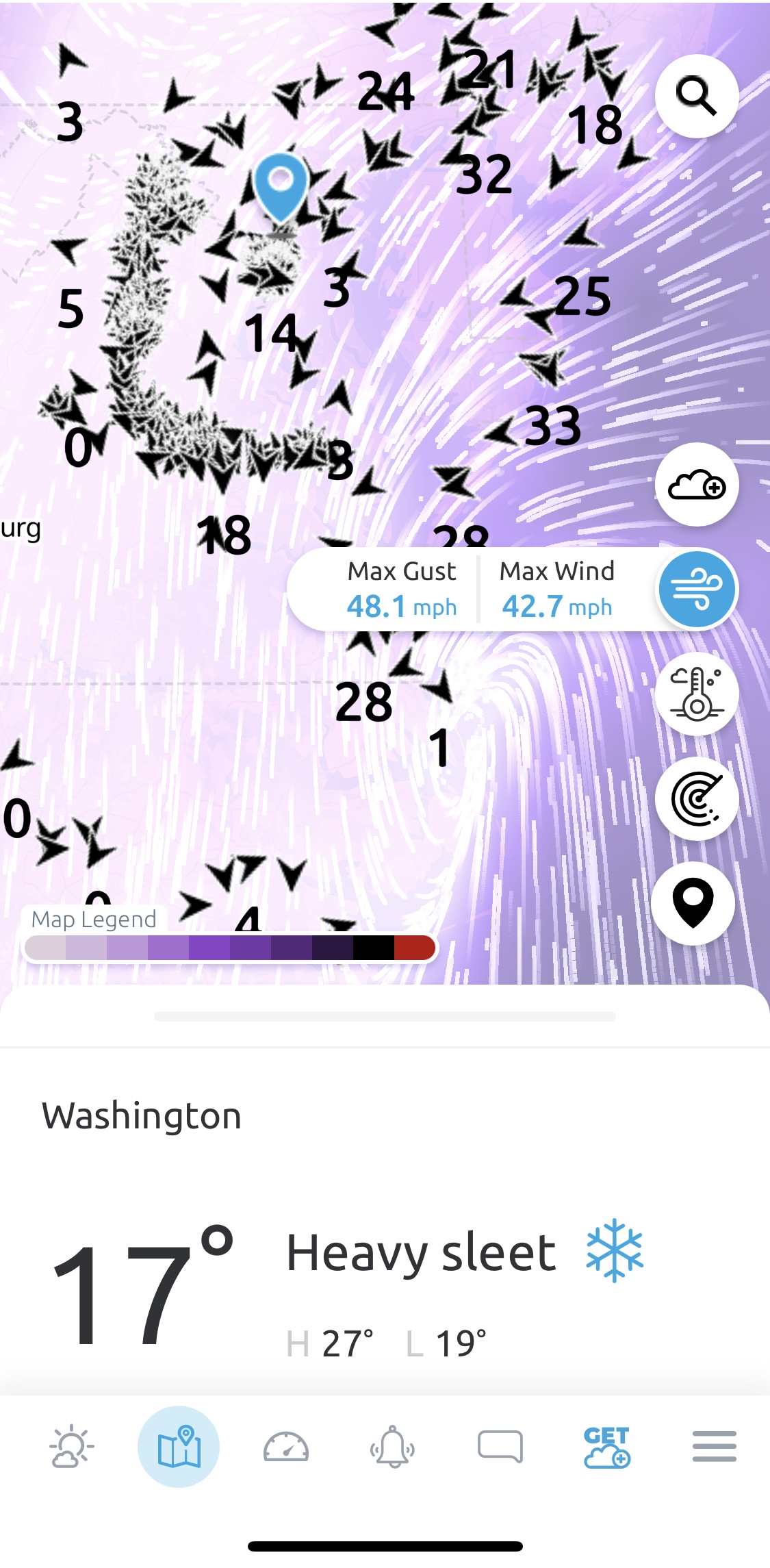The image size is (770, 1568).
Task: Switch to the temperature map layer
Action: 696,694
